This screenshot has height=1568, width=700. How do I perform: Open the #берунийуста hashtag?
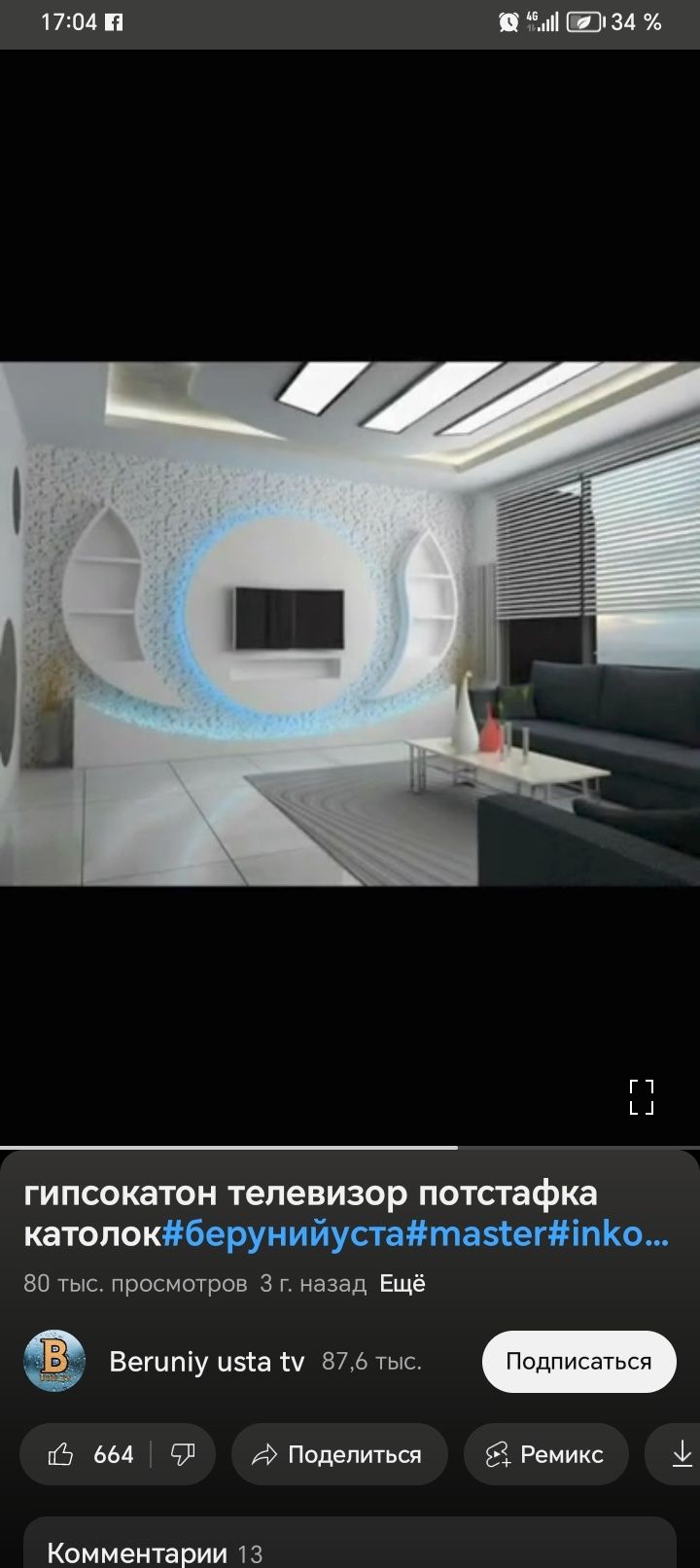282,1233
